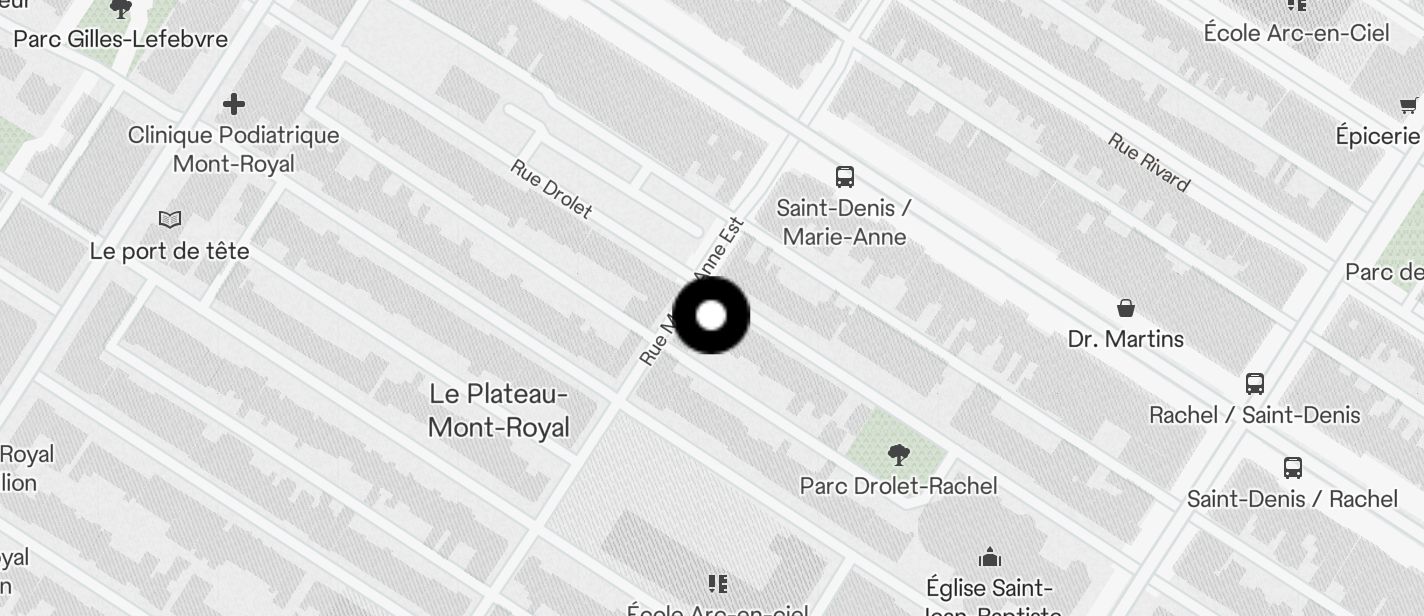Tap the Saint-Denis / Marie-Anne bus stop
Viewport: 1424px width, 616px height.
[845, 178]
